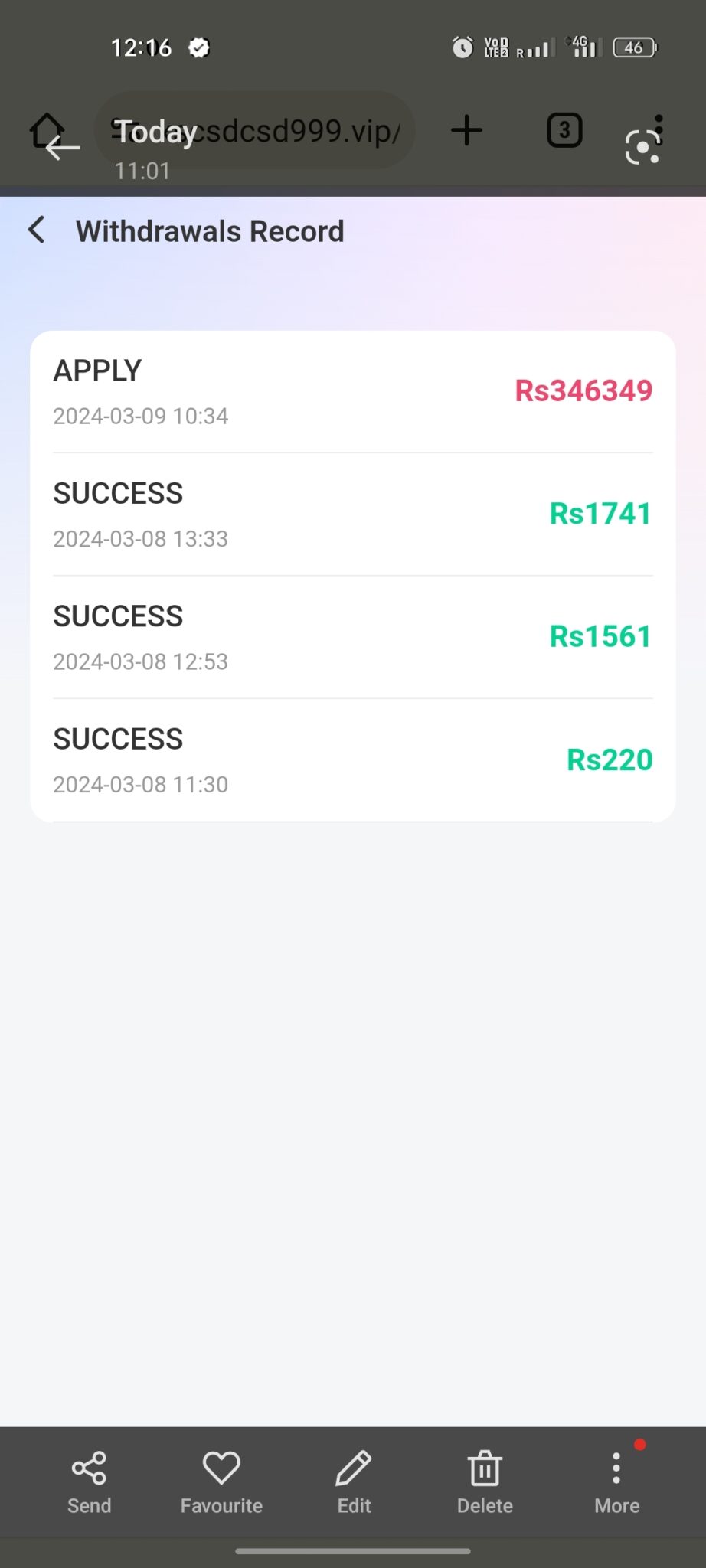Select the SUCCESS entry dated 2024-03-08 13:33

pos(118,493)
